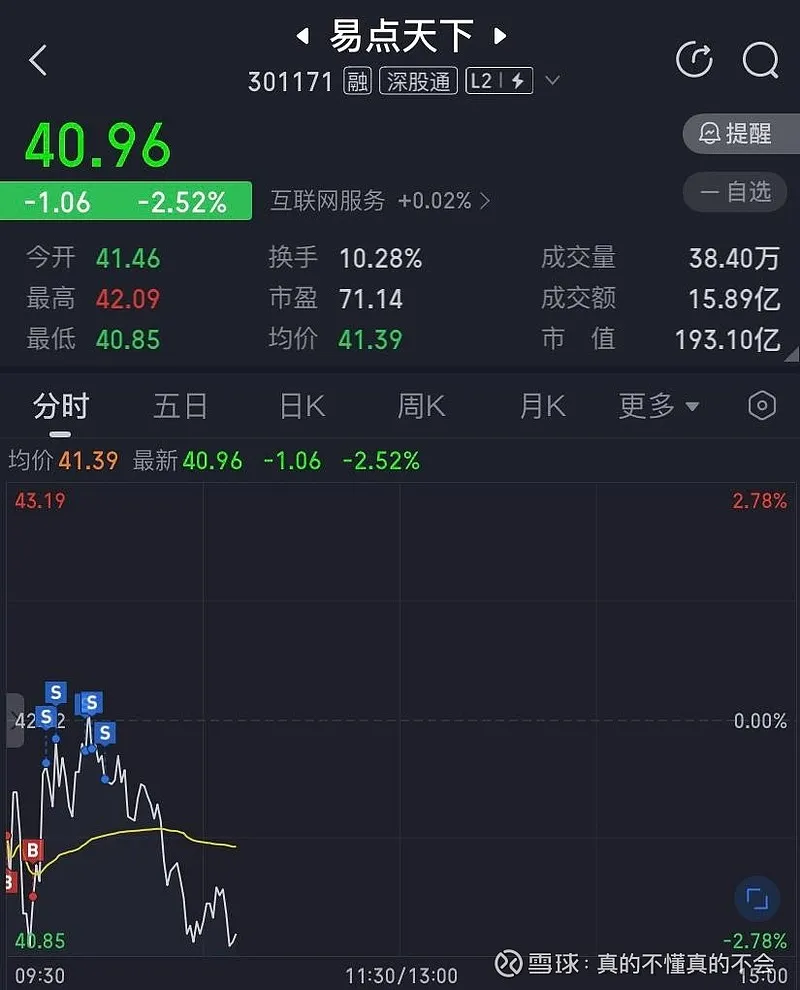800x990 pixels.
Task: Share this stock page
Action: 694,60
